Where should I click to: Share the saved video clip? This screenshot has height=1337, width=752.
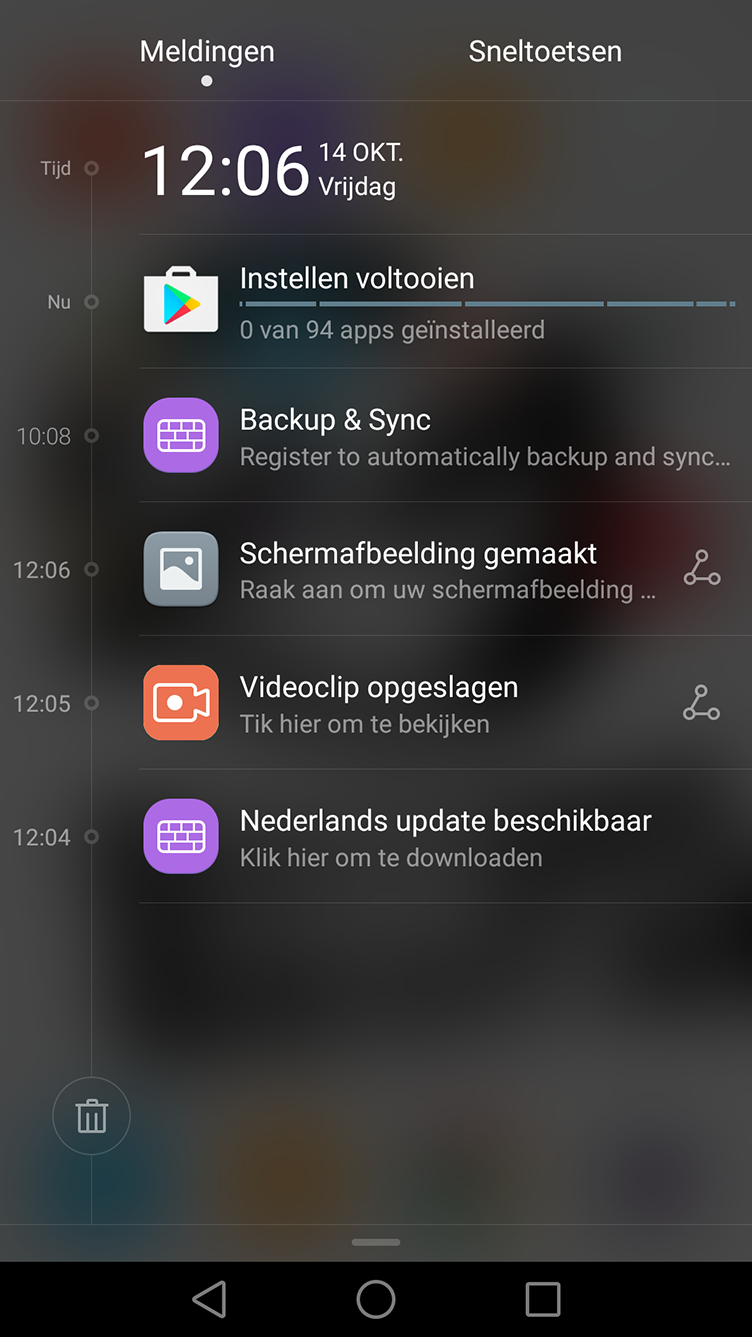tap(701, 703)
